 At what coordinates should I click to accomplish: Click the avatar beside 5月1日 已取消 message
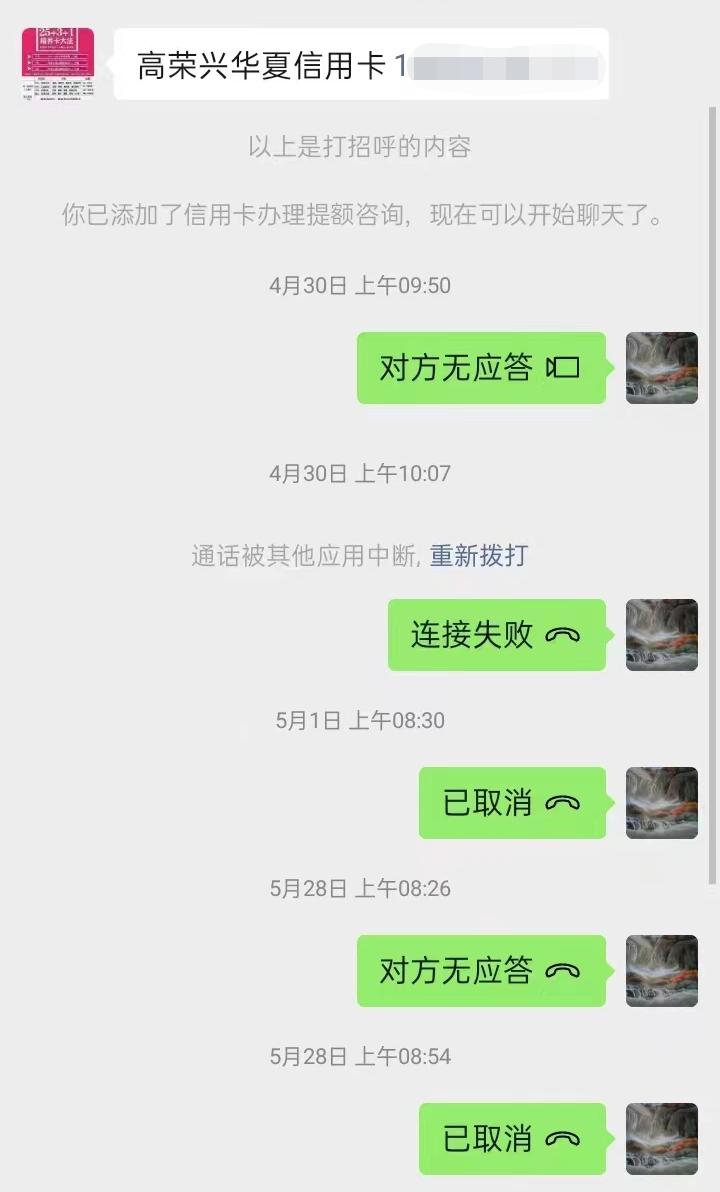point(661,803)
